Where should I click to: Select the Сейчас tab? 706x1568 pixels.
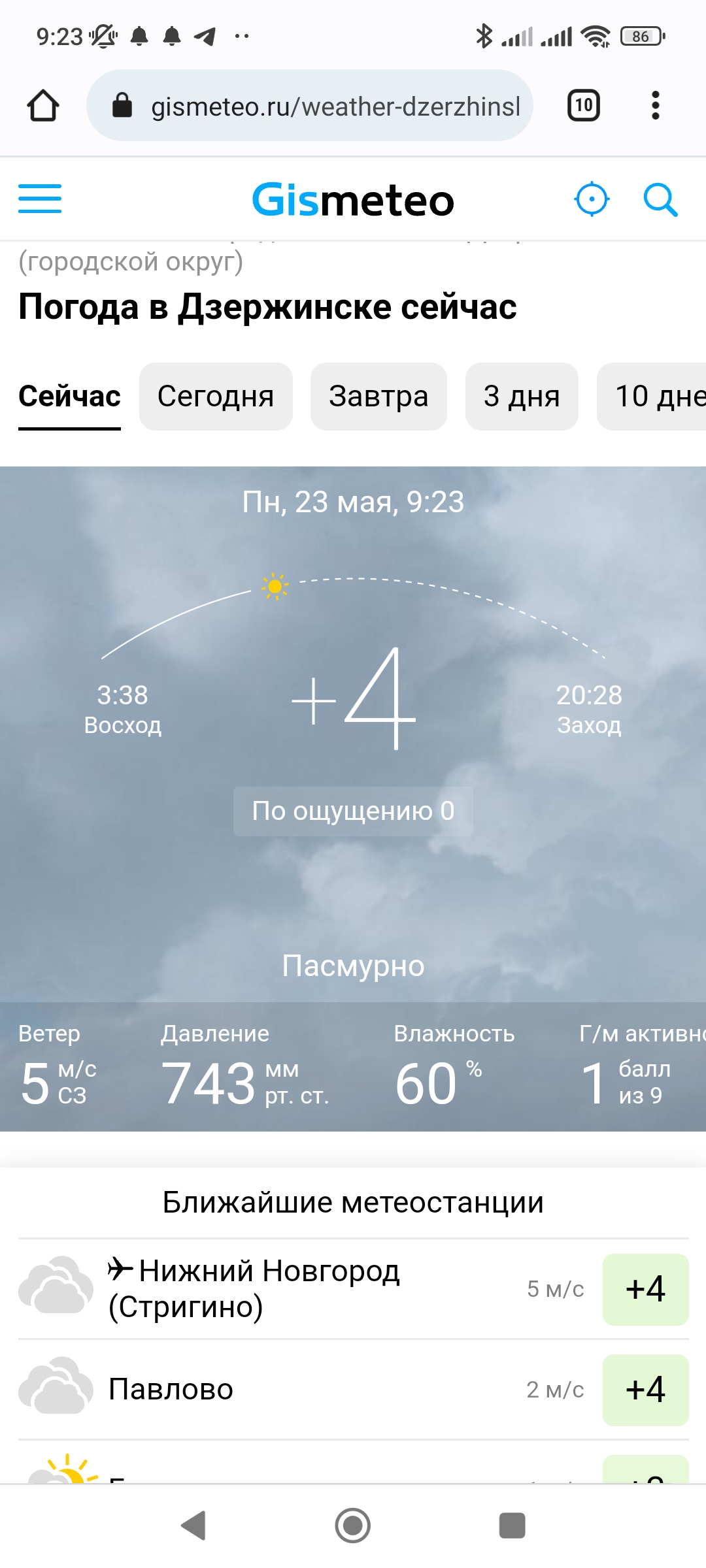[x=69, y=397]
